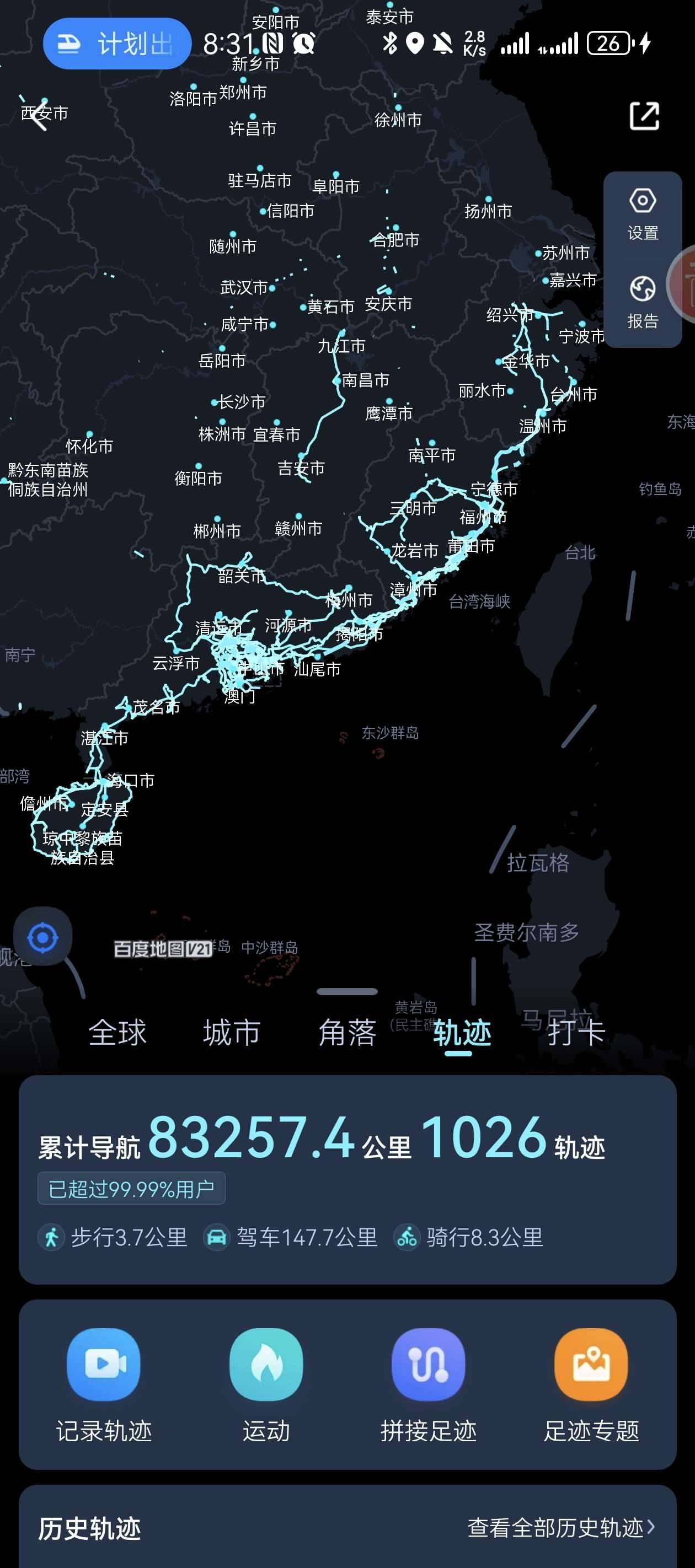
Task: Switch to the 全球 tab
Action: (x=117, y=1033)
